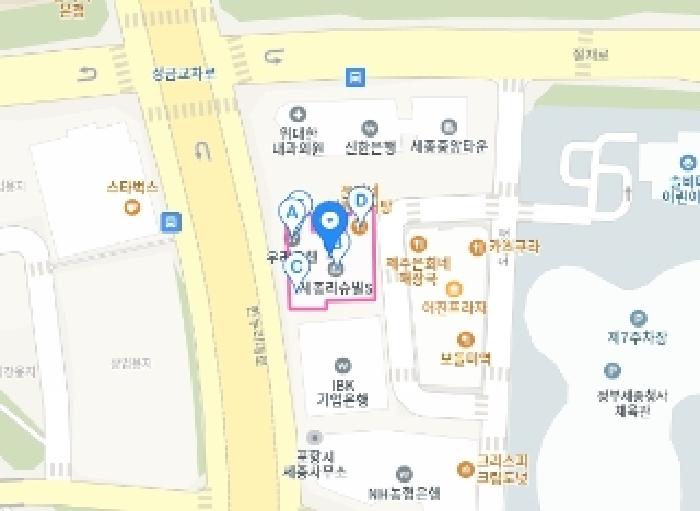Open the NH농협은행 place marker

(404, 474)
